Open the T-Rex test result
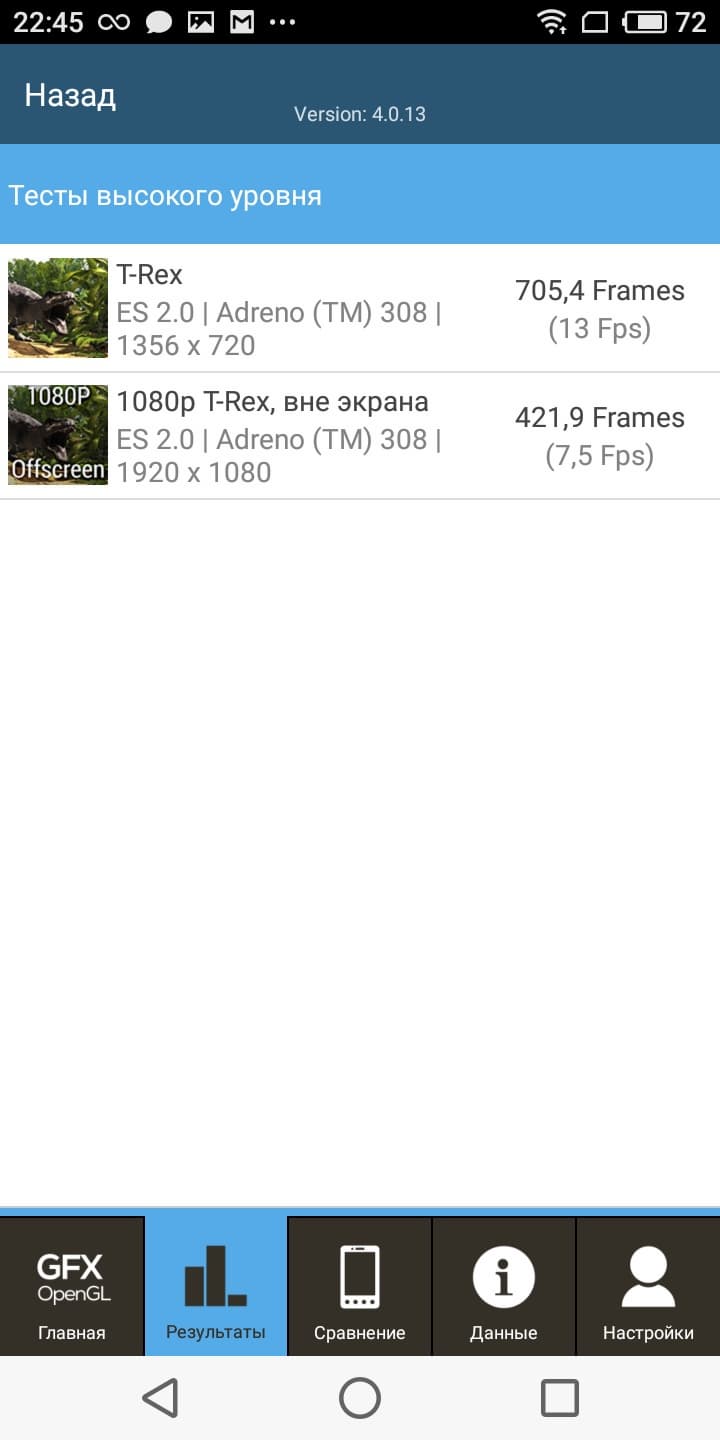This screenshot has width=720, height=1440. pyautogui.click(x=360, y=309)
